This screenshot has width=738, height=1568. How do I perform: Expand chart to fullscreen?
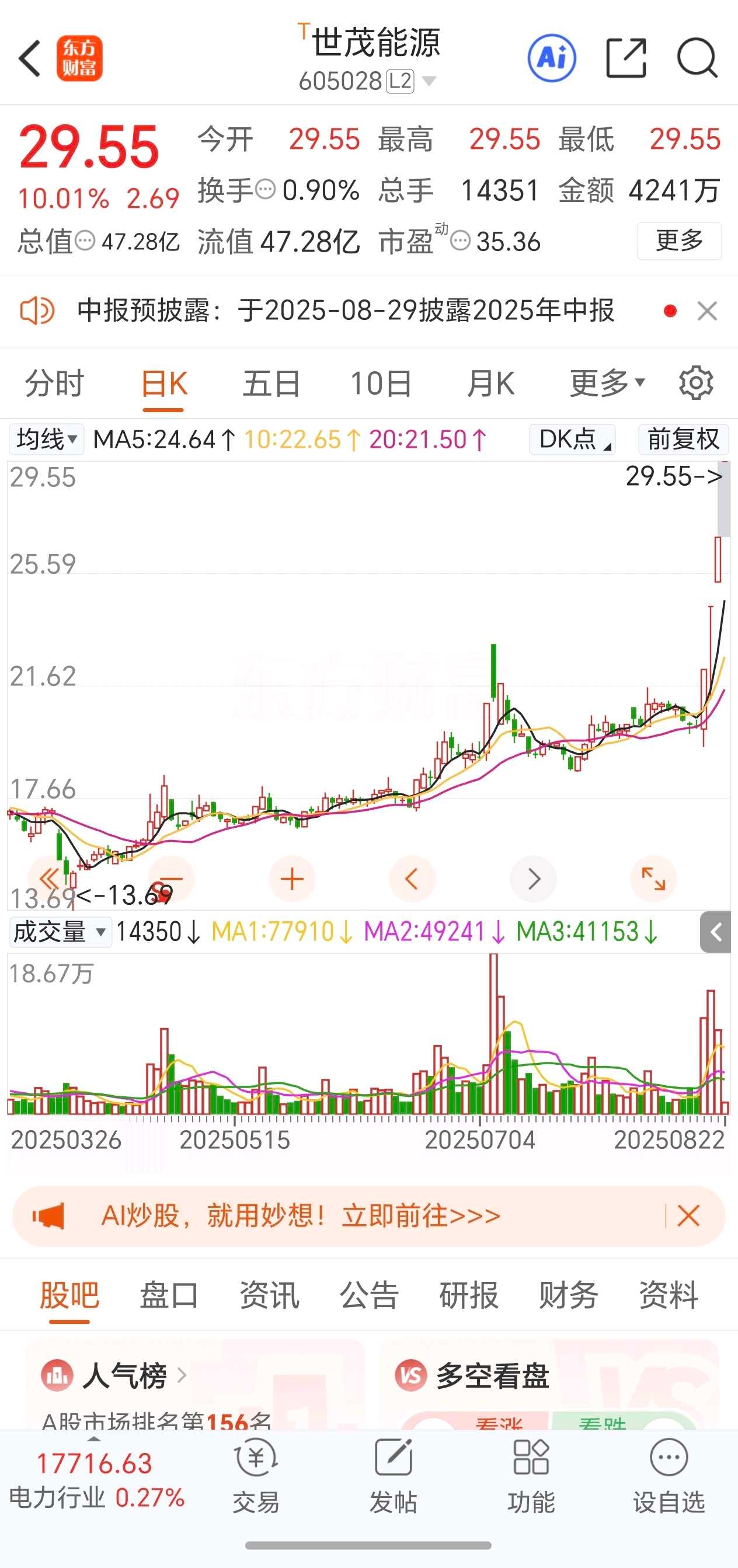coord(653,879)
